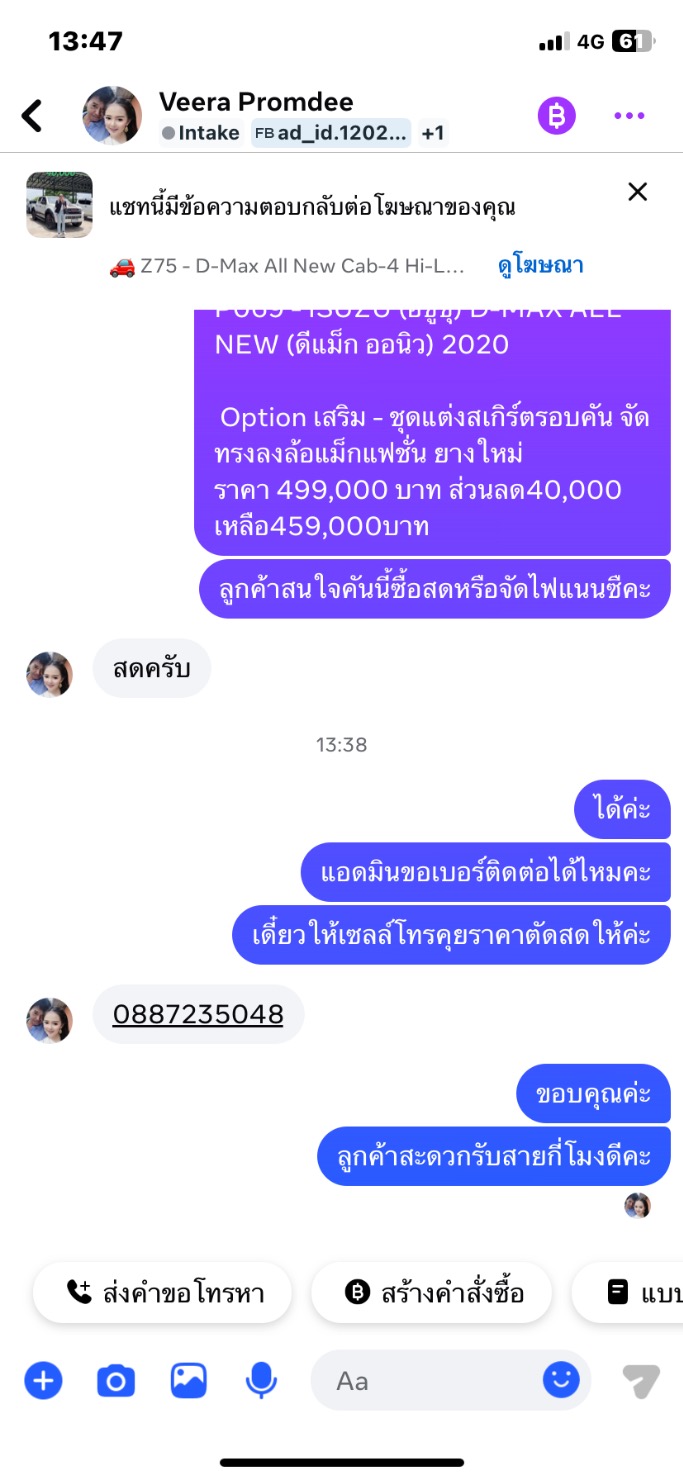
Task: Tap the phone number 0887235048
Action: coord(198,1015)
